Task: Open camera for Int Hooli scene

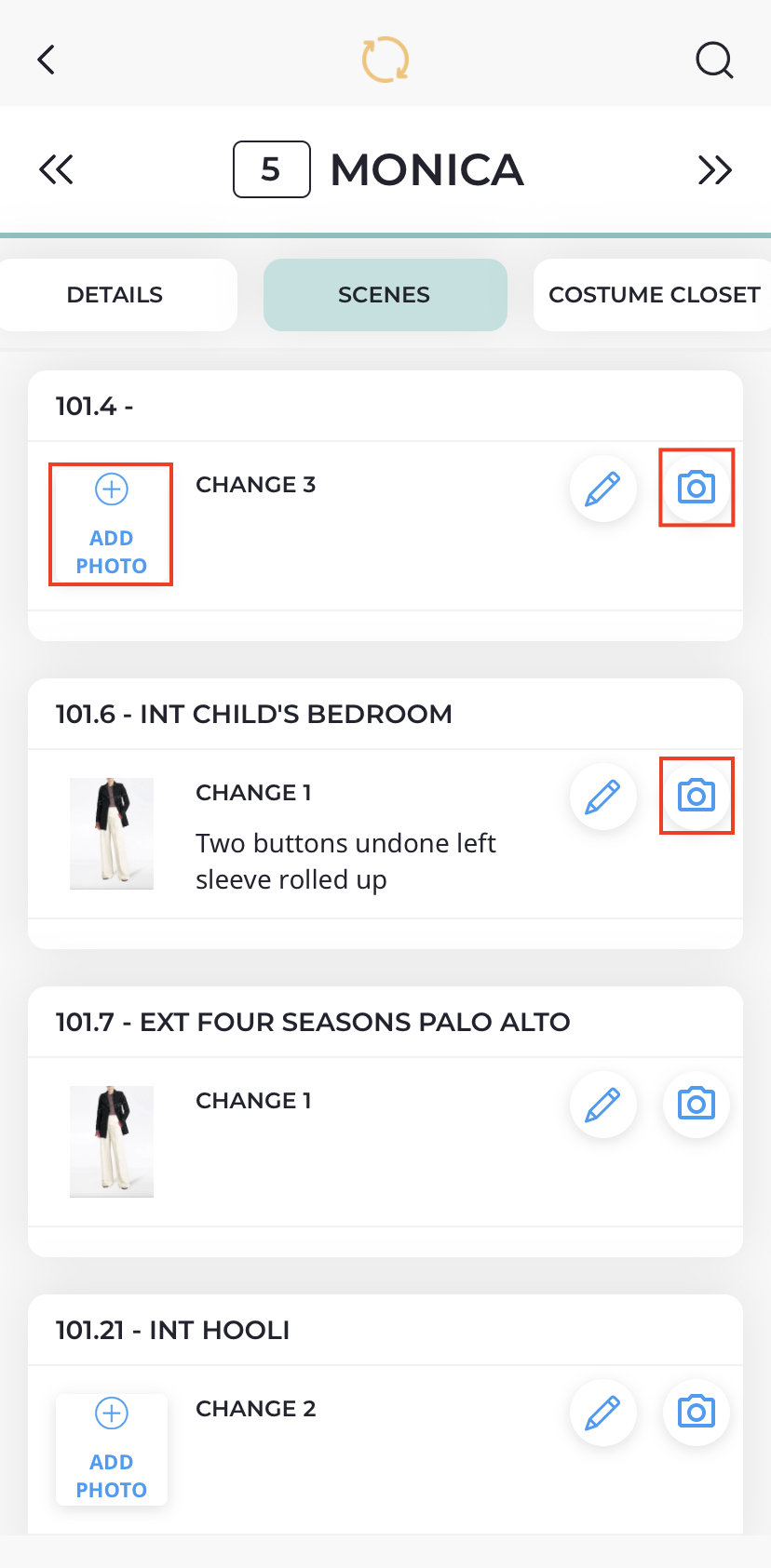Action: [x=697, y=1412]
